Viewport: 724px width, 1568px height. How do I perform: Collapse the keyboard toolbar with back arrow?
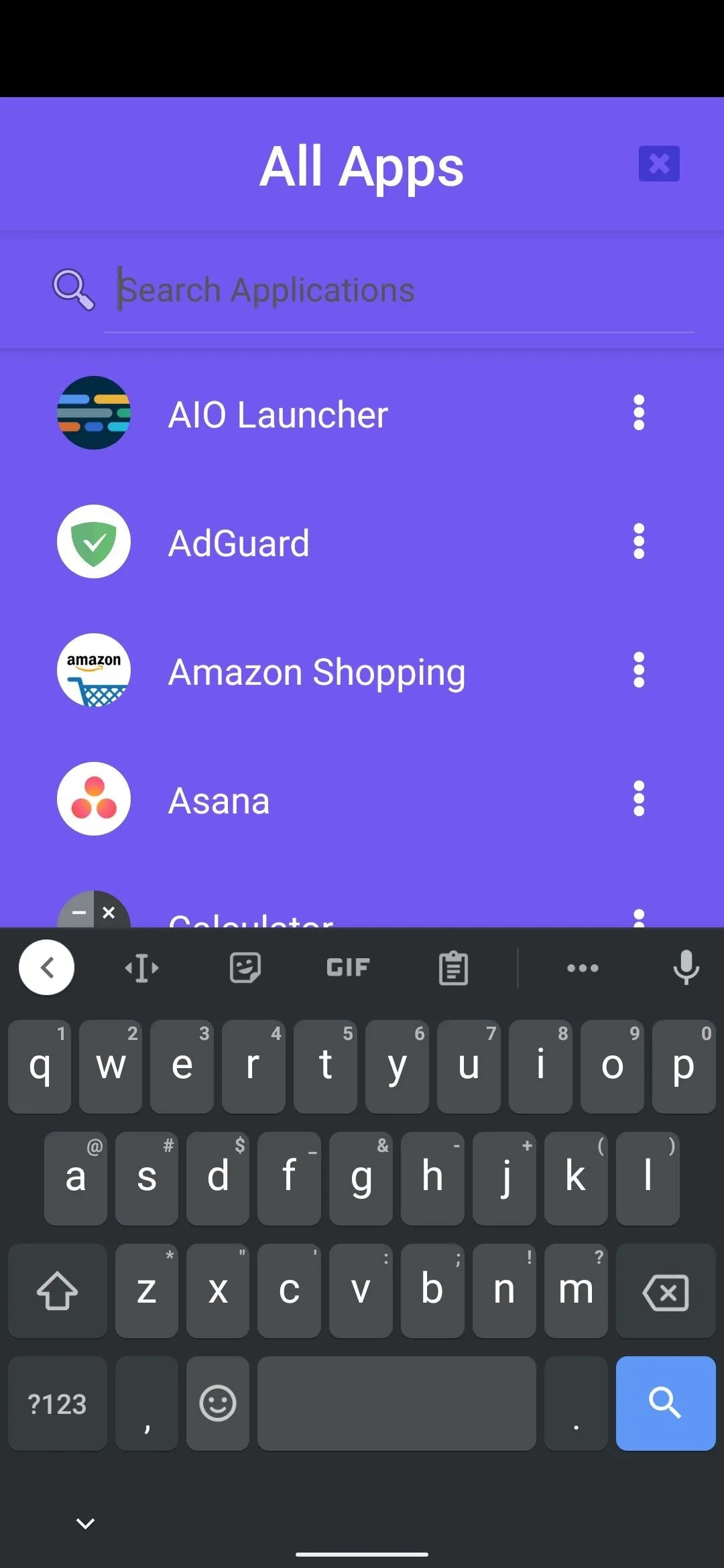47,968
